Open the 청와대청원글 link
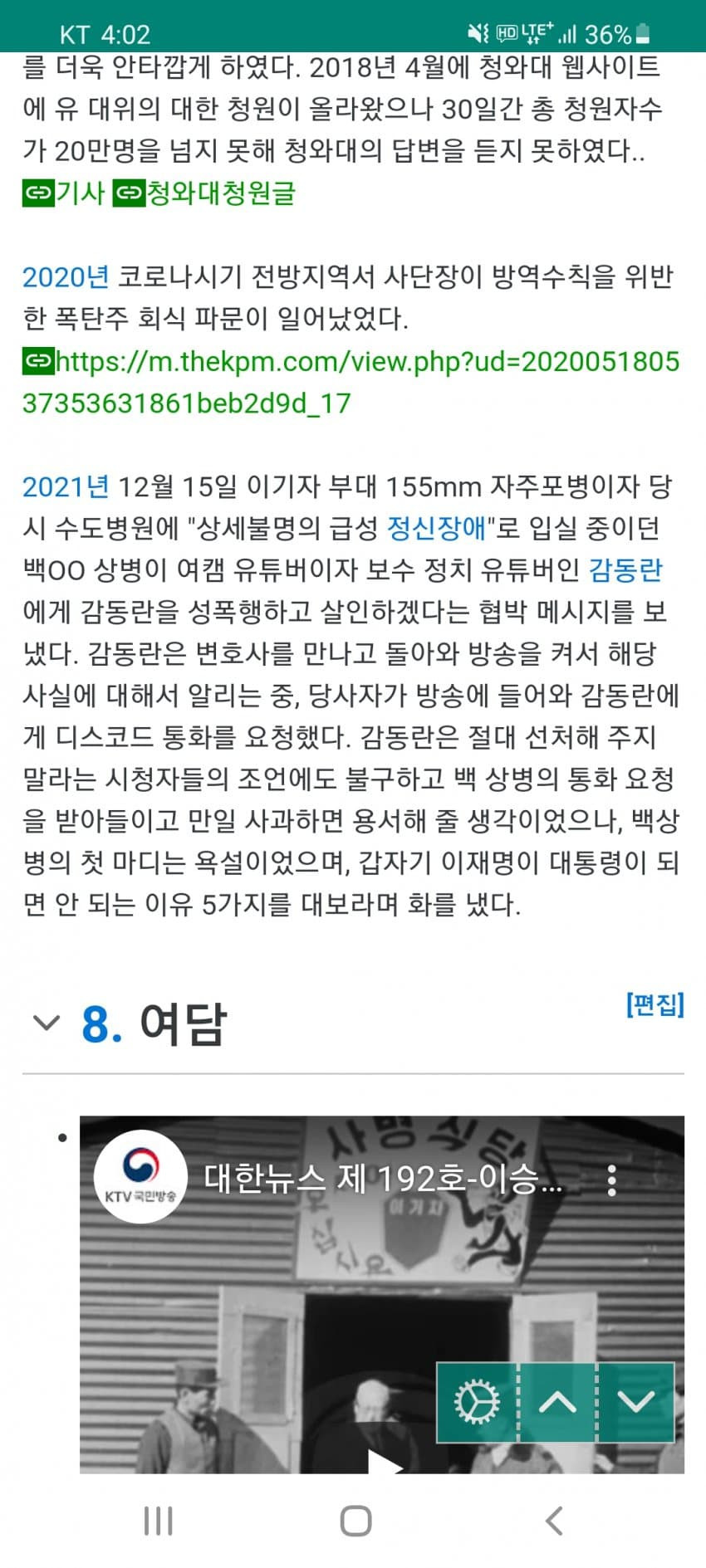The height and width of the screenshot is (1568, 706). point(206,193)
